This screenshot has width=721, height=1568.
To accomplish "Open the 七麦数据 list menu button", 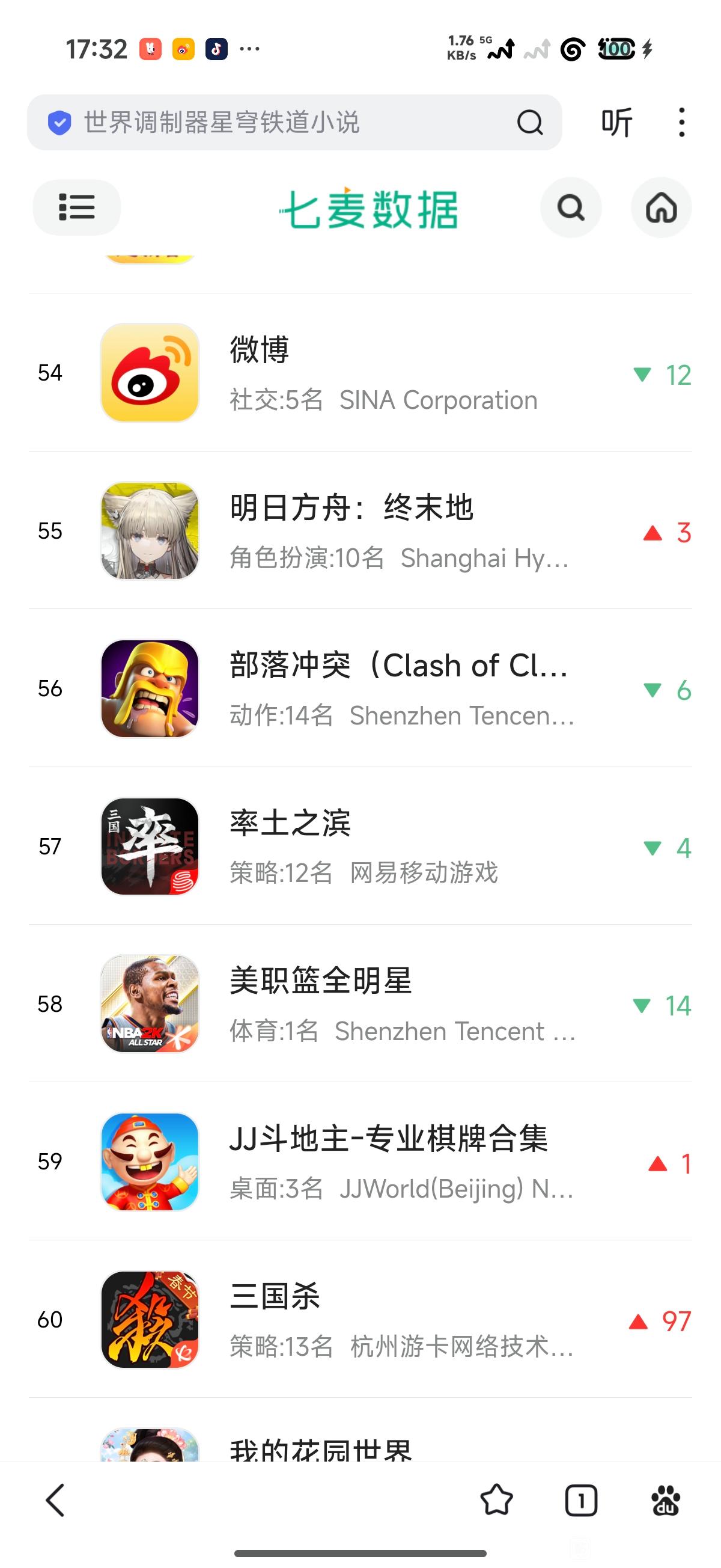I will (77, 207).
